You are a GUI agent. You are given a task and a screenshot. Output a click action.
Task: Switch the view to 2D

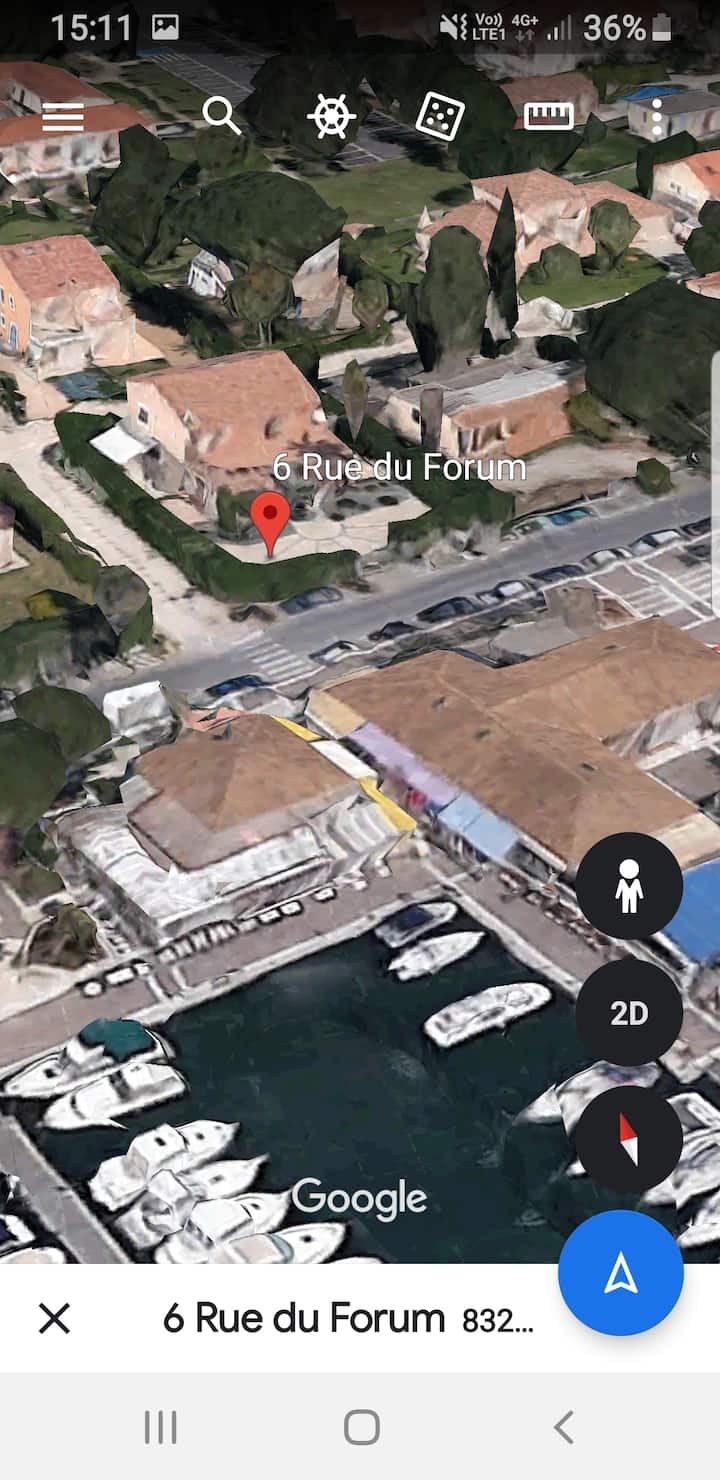629,1013
